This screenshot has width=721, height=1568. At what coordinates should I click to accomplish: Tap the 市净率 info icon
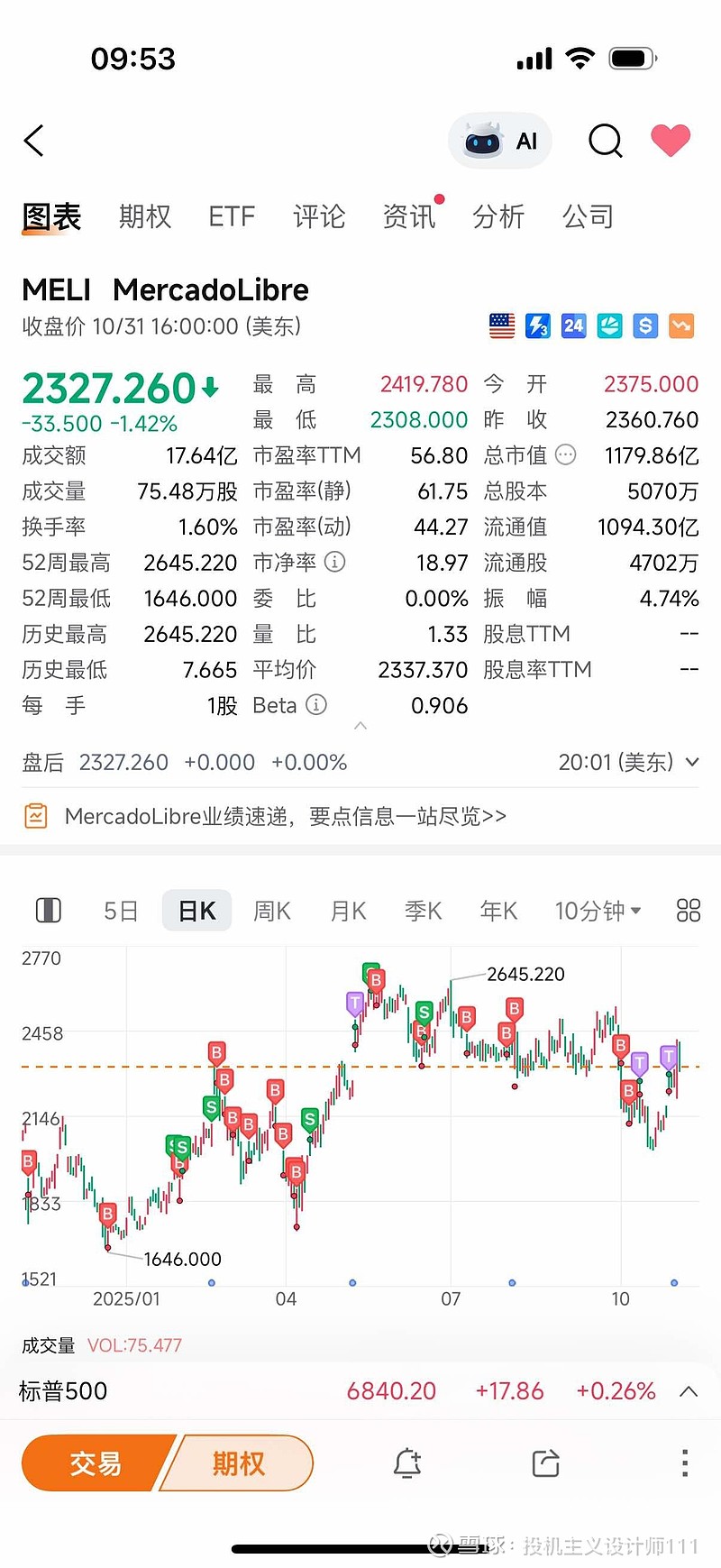click(x=334, y=562)
